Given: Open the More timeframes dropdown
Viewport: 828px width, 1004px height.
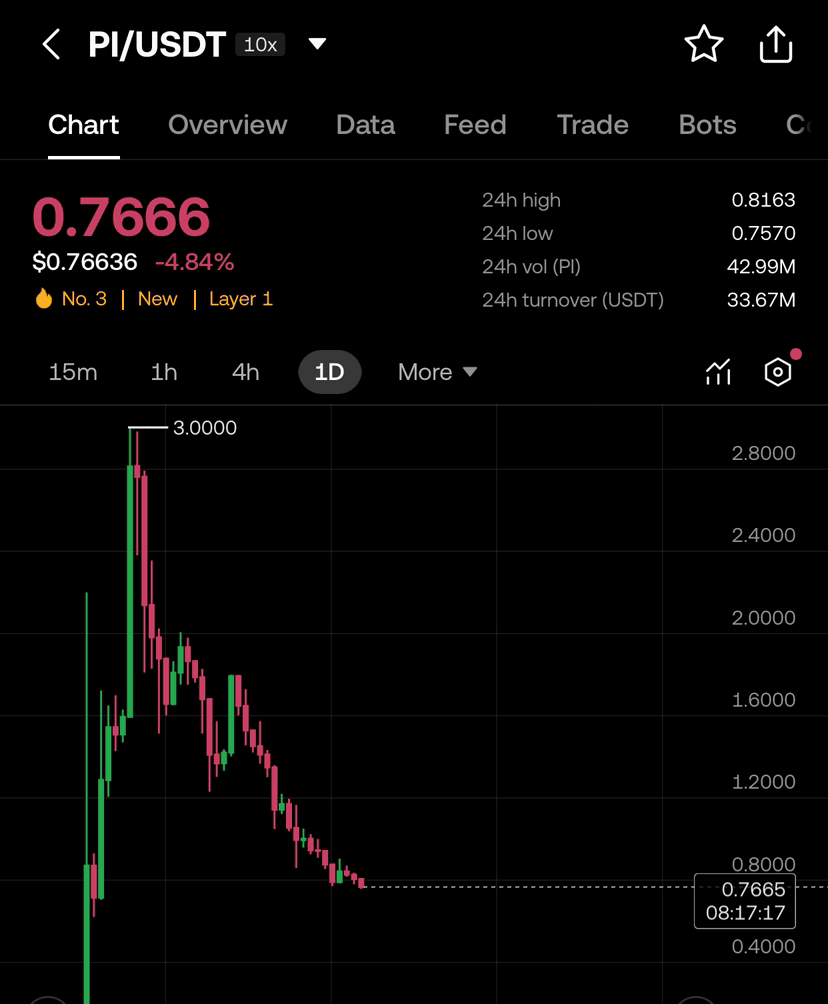Looking at the screenshot, I should point(436,371).
